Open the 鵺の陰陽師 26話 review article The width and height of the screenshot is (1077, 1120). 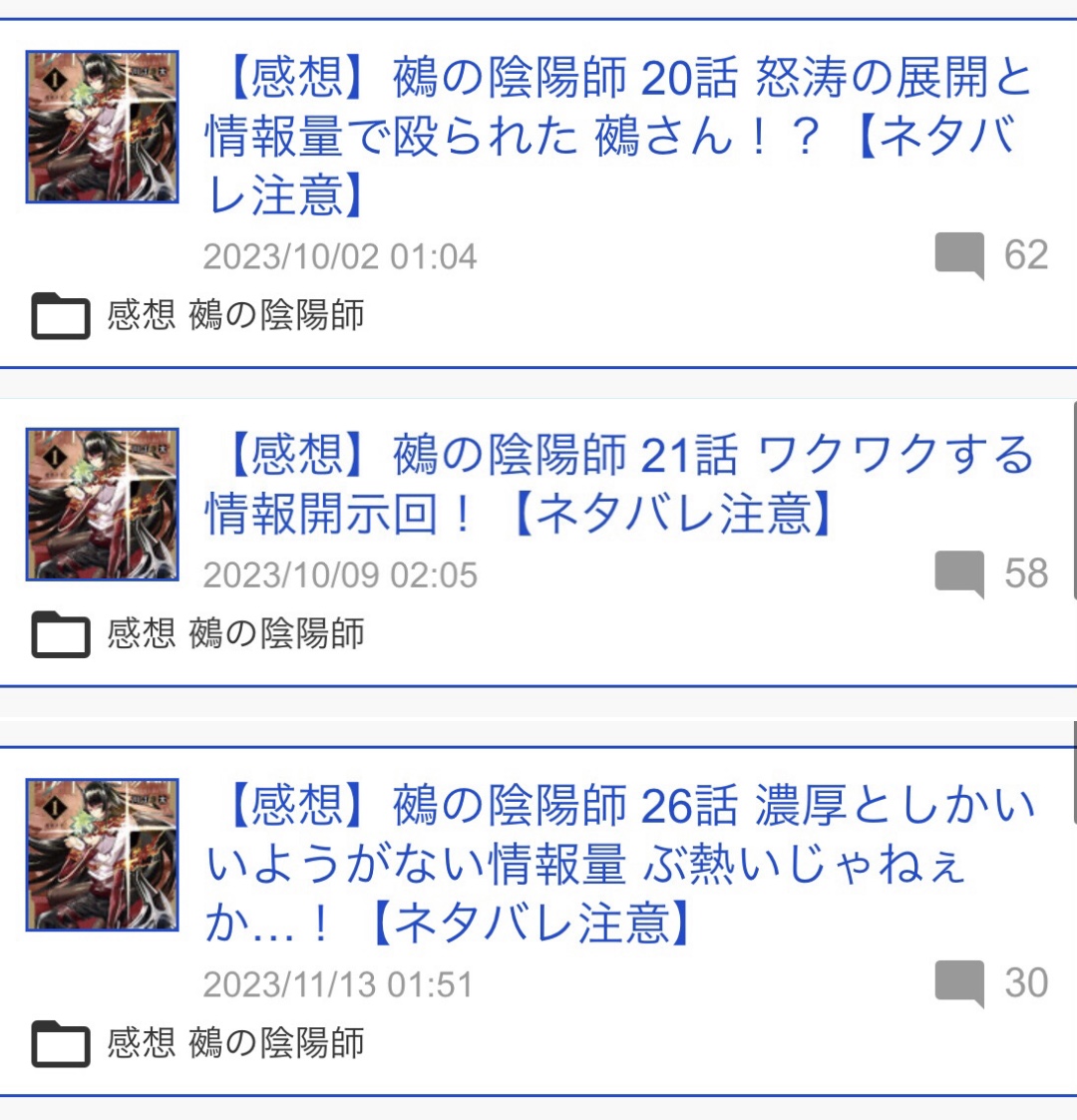pos(618,864)
